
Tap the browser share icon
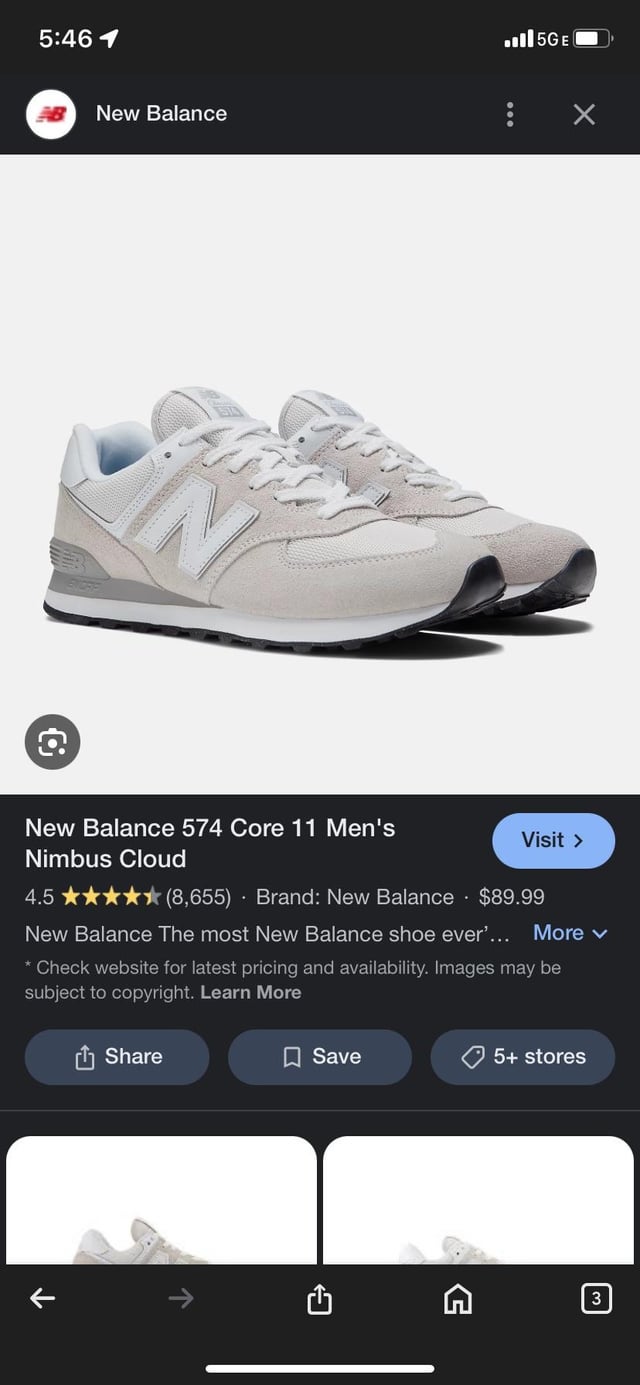(x=319, y=1298)
